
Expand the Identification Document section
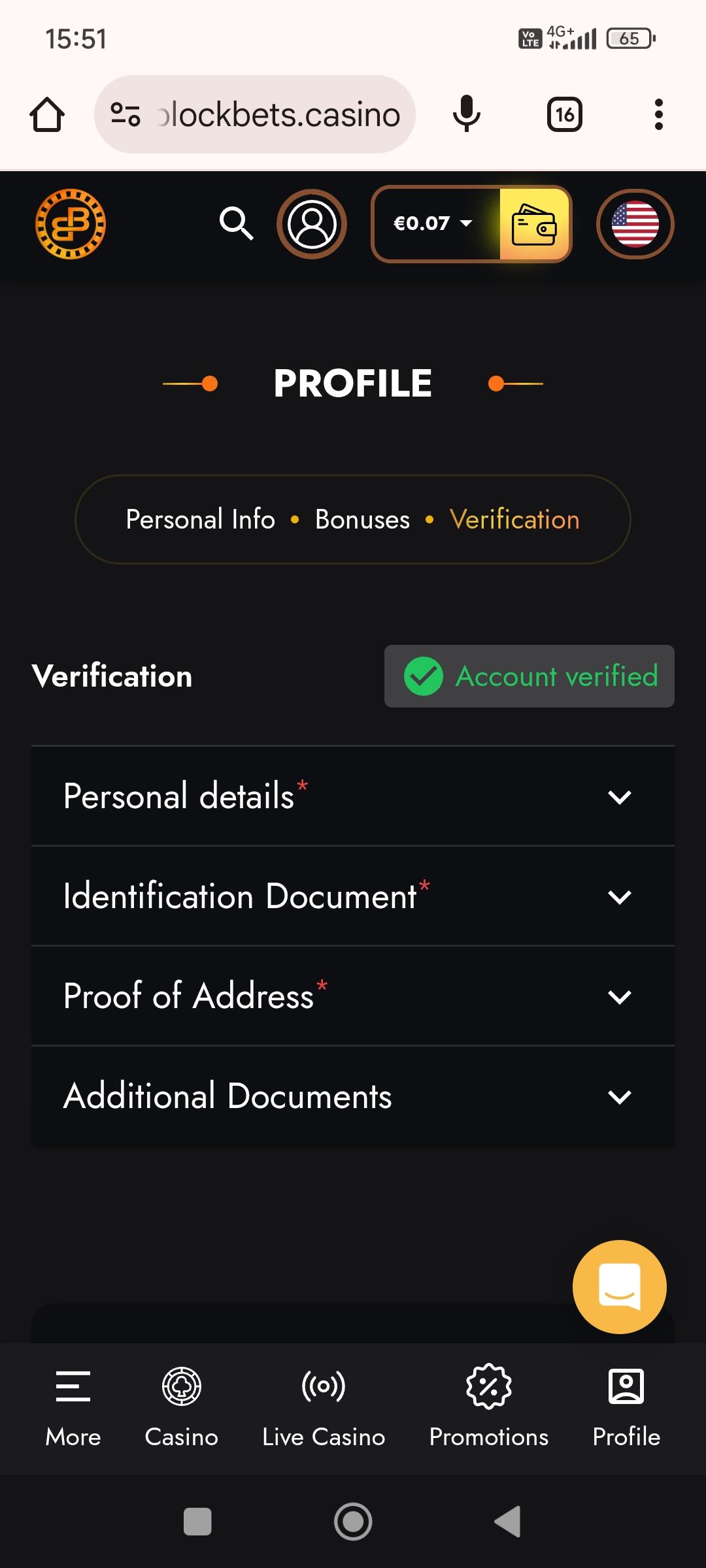click(x=353, y=896)
